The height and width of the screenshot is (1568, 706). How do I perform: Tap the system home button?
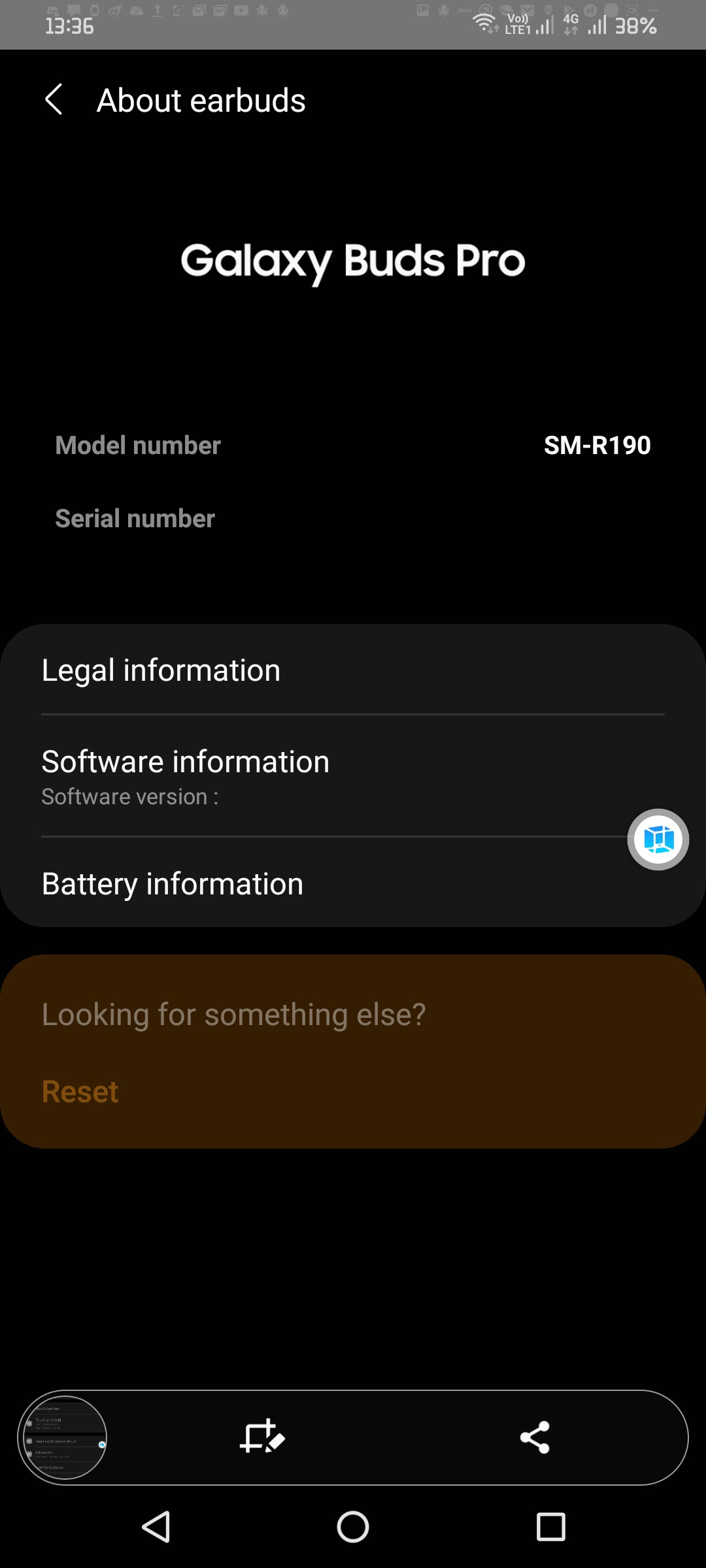(x=353, y=1527)
